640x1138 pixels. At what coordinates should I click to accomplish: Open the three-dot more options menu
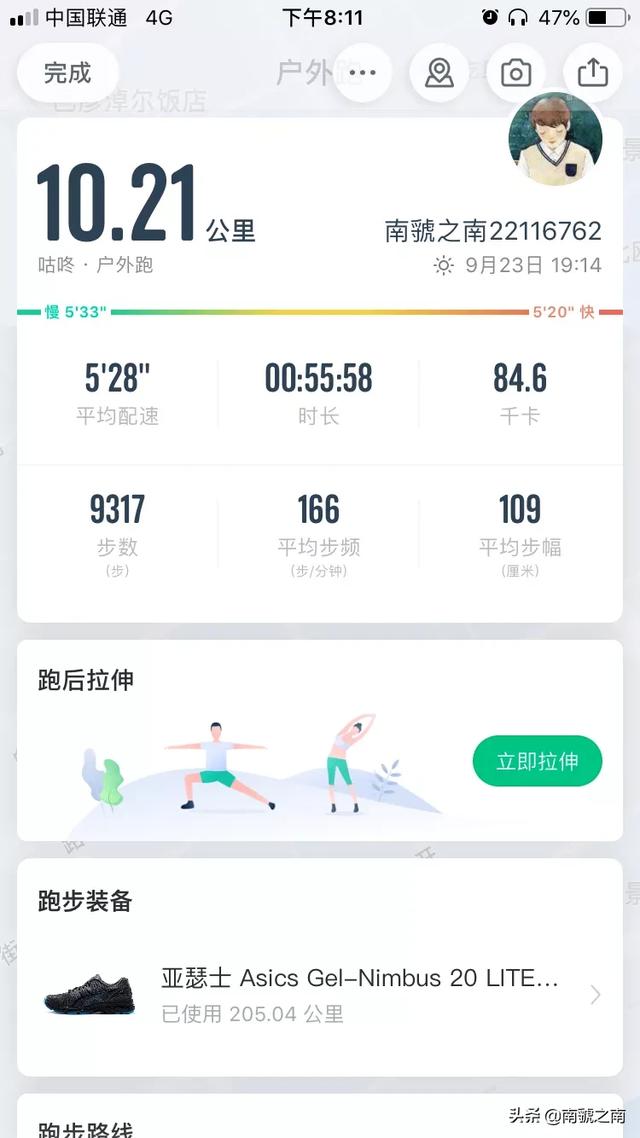pos(362,73)
